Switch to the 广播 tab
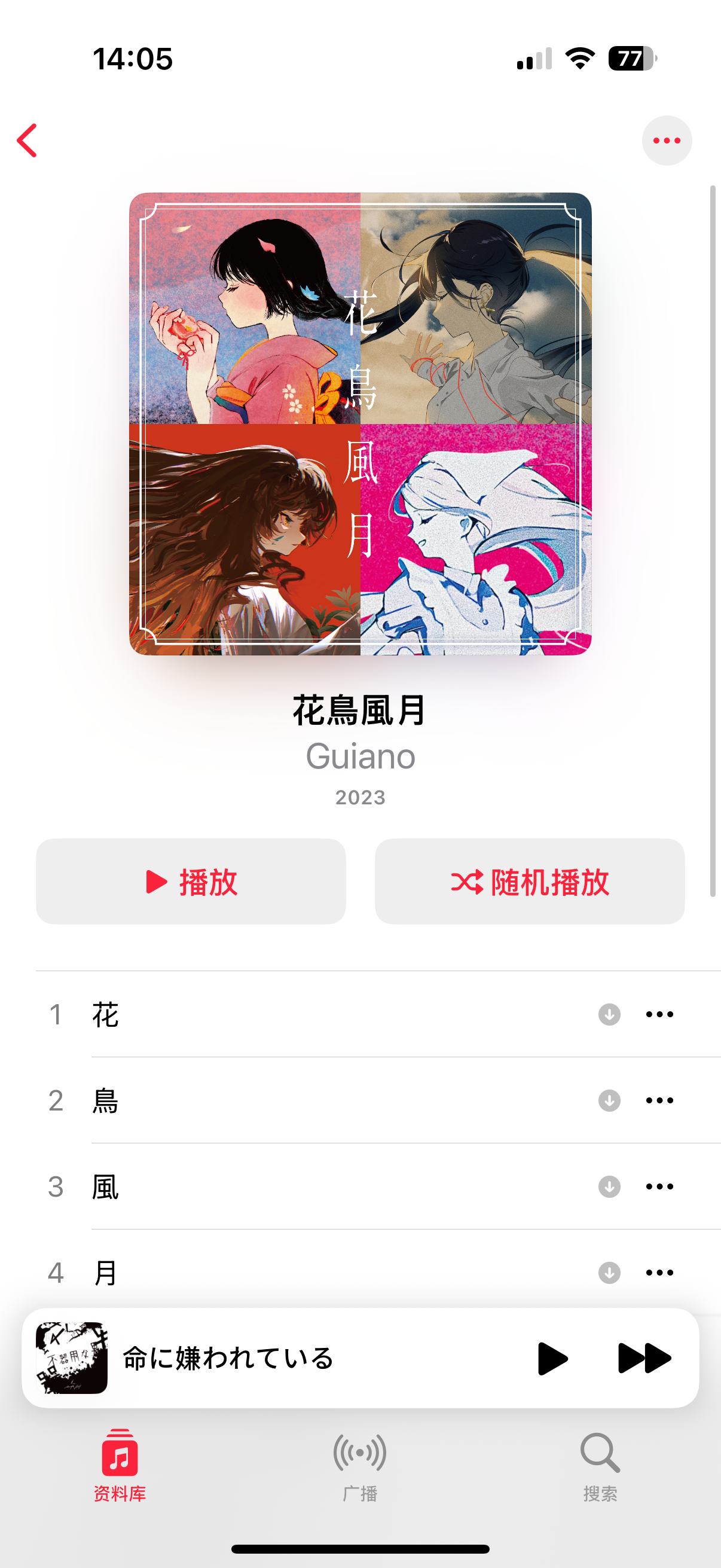The width and height of the screenshot is (721, 1568). click(360, 1465)
